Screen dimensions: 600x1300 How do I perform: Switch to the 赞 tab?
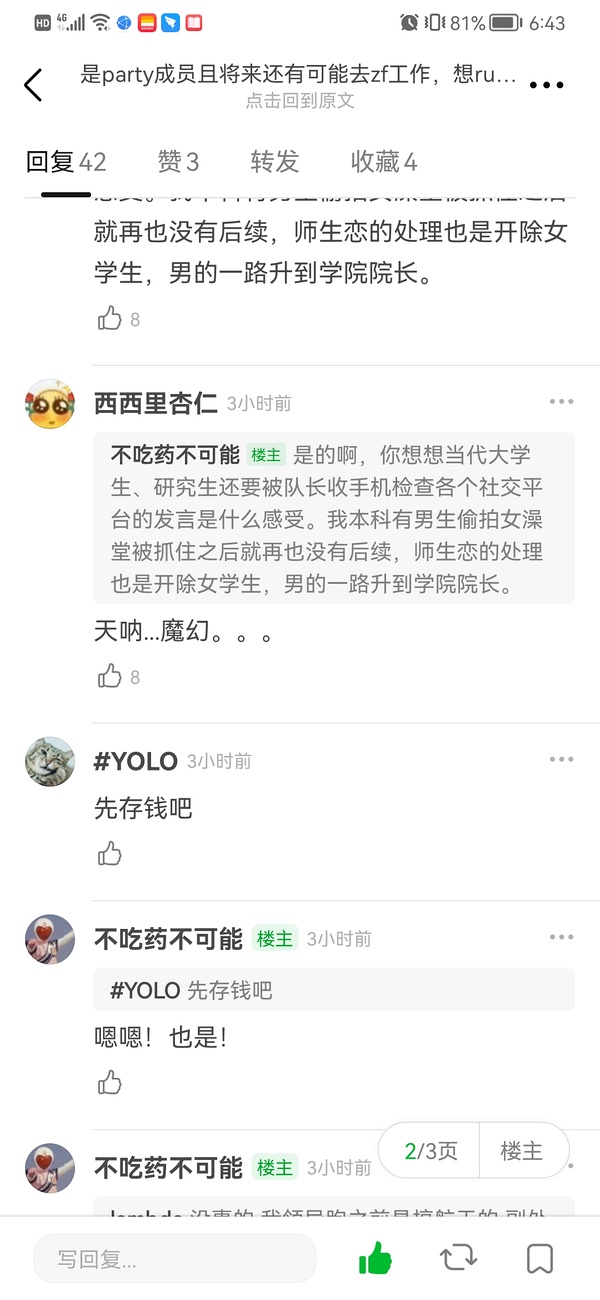(x=178, y=162)
